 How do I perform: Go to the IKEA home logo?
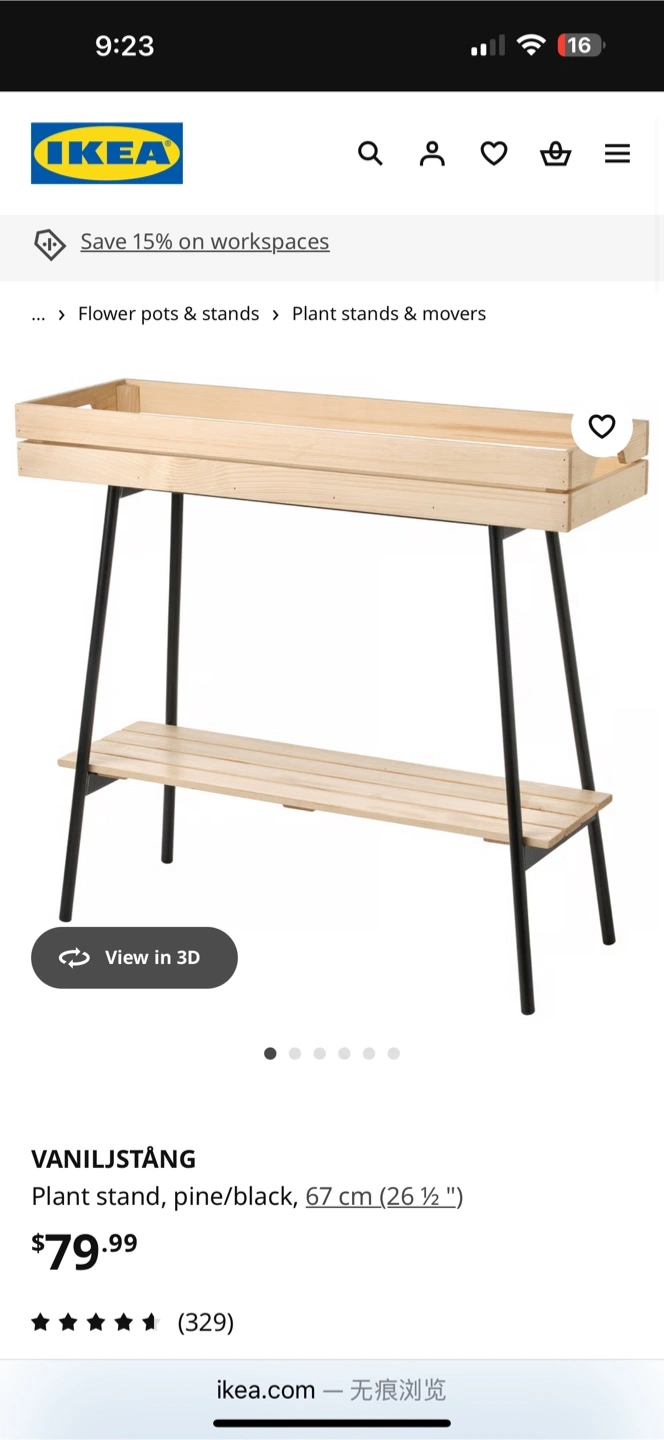click(x=107, y=153)
